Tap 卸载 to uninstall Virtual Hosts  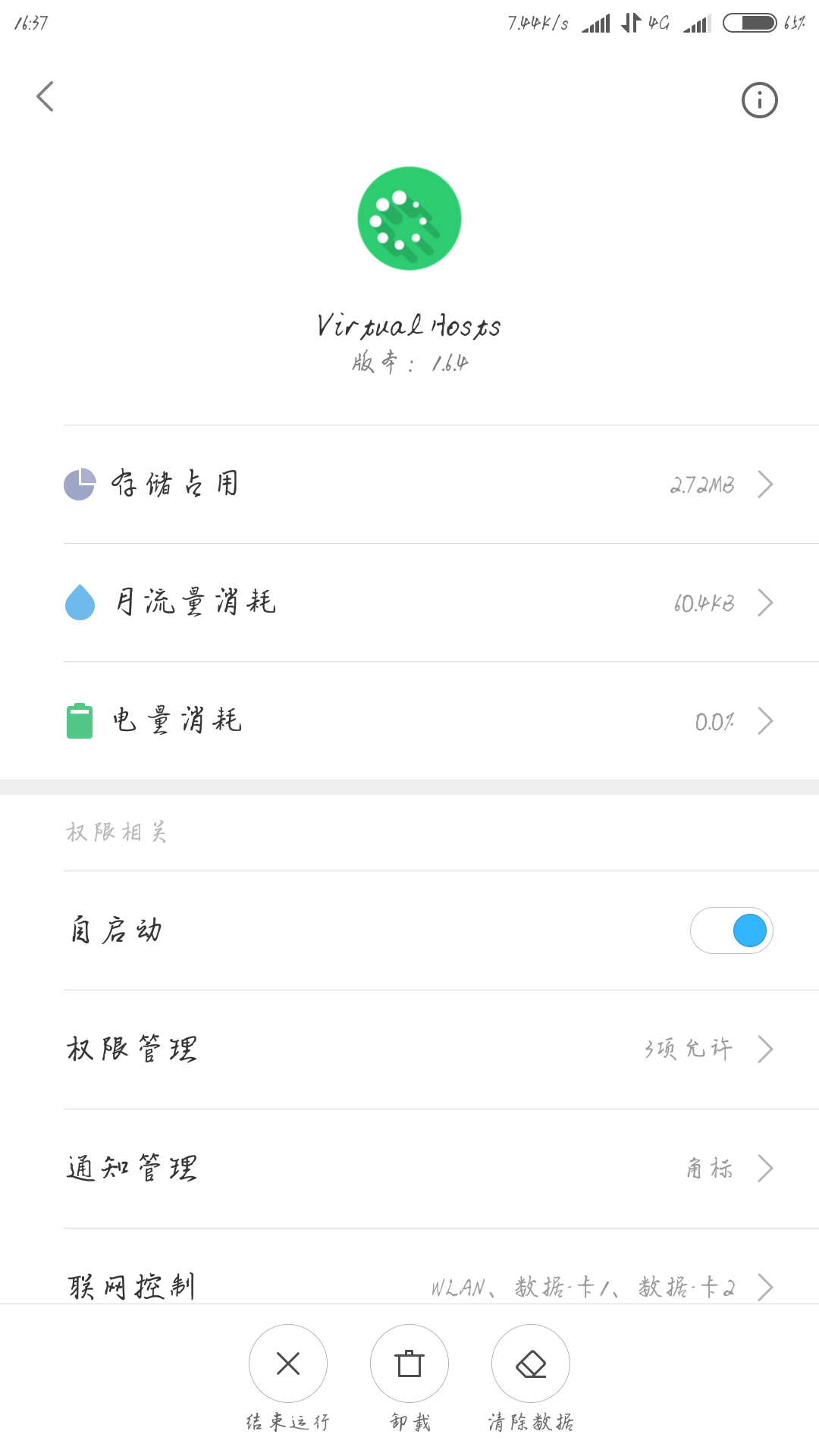point(409,1364)
